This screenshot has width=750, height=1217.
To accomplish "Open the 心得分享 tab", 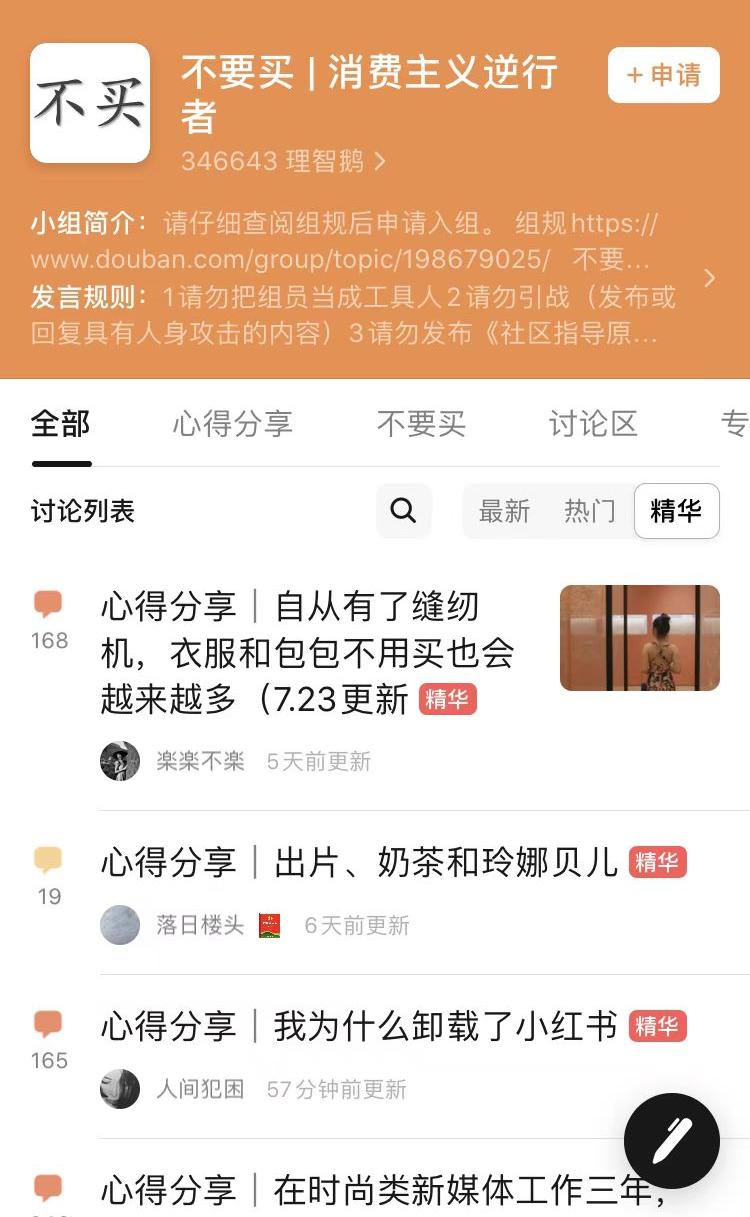I will [232, 424].
